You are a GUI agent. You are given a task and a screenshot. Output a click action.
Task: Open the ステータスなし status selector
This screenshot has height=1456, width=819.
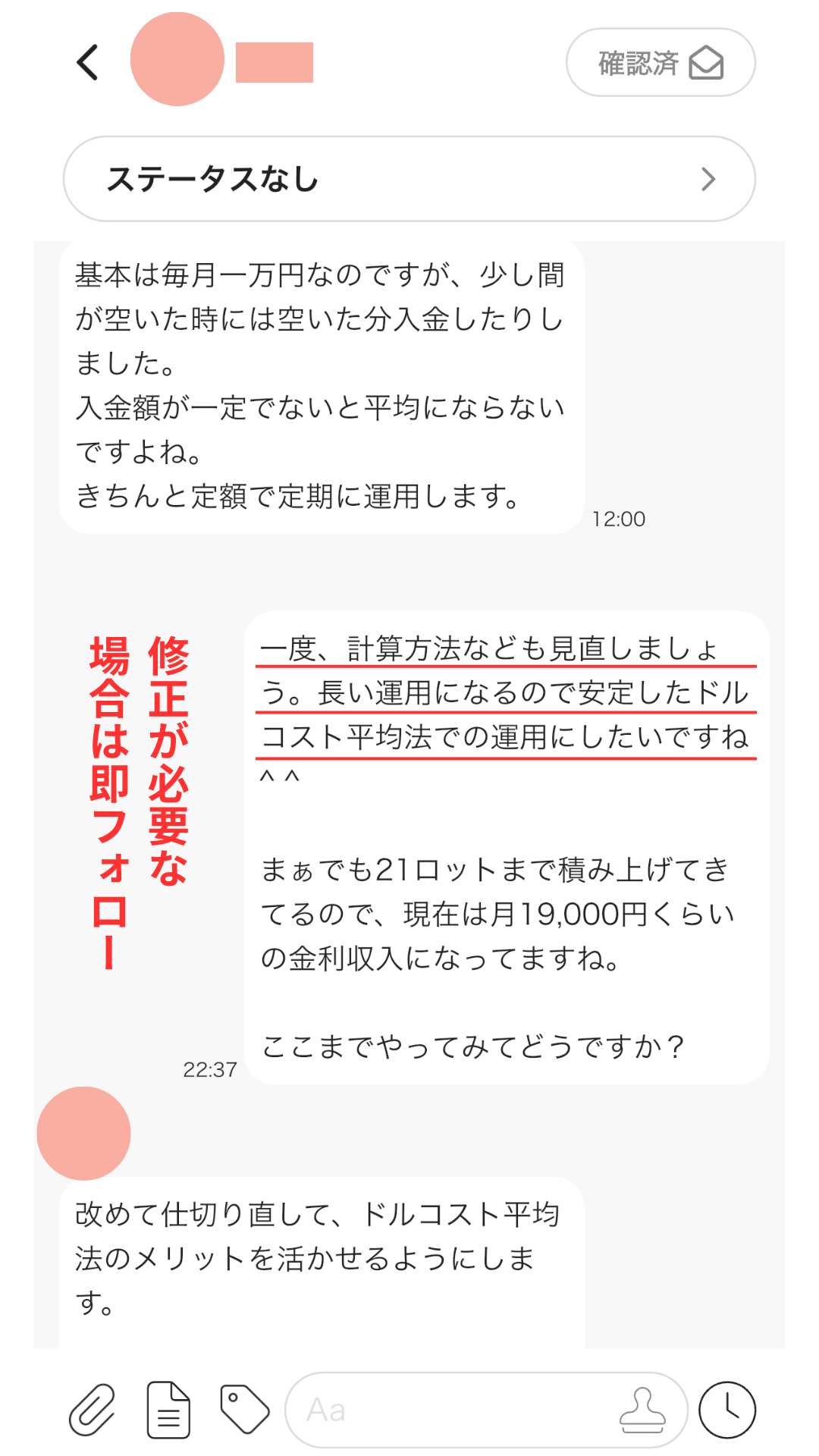click(x=409, y=179)
